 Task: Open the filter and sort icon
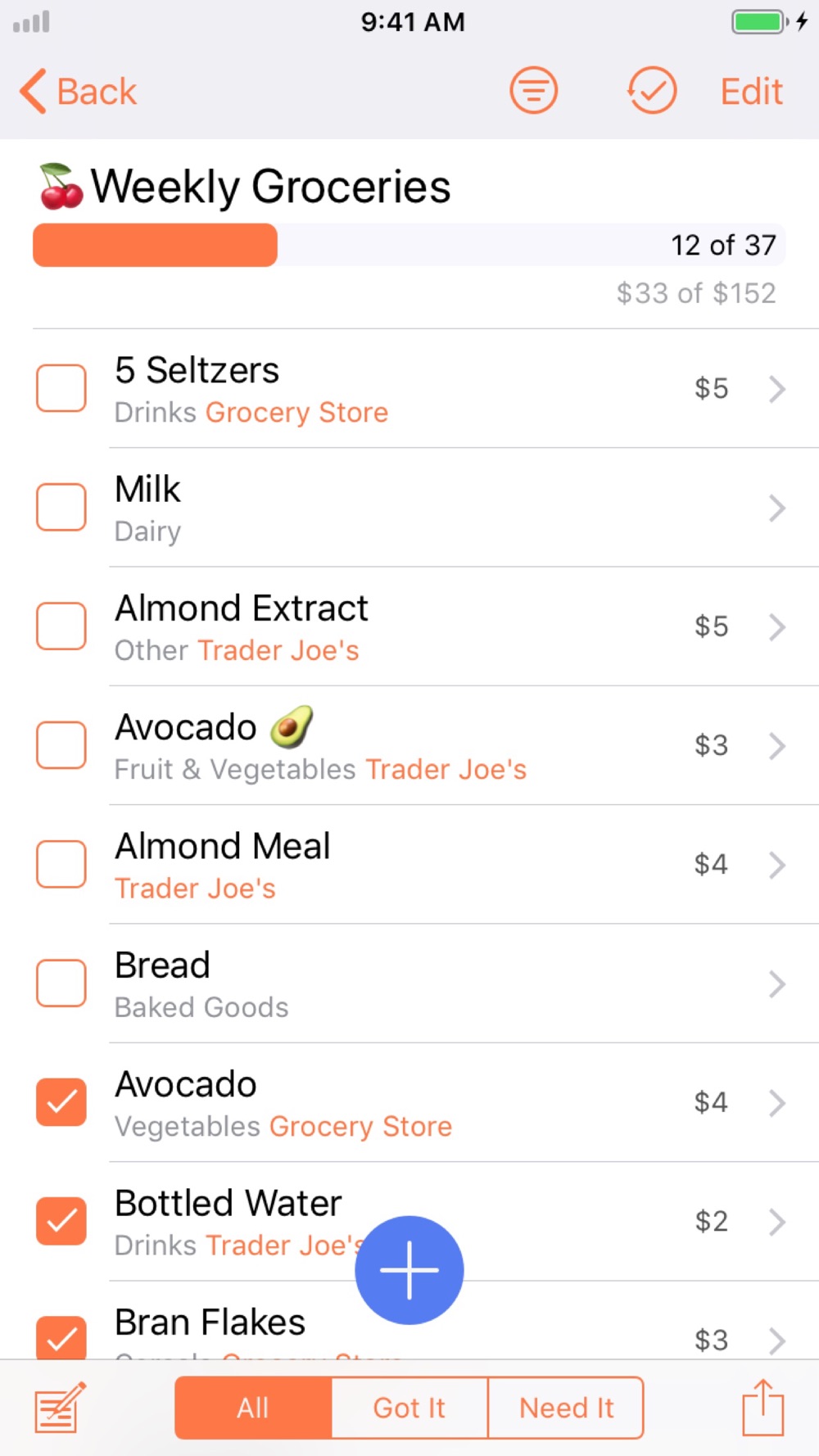click(534, 90)
